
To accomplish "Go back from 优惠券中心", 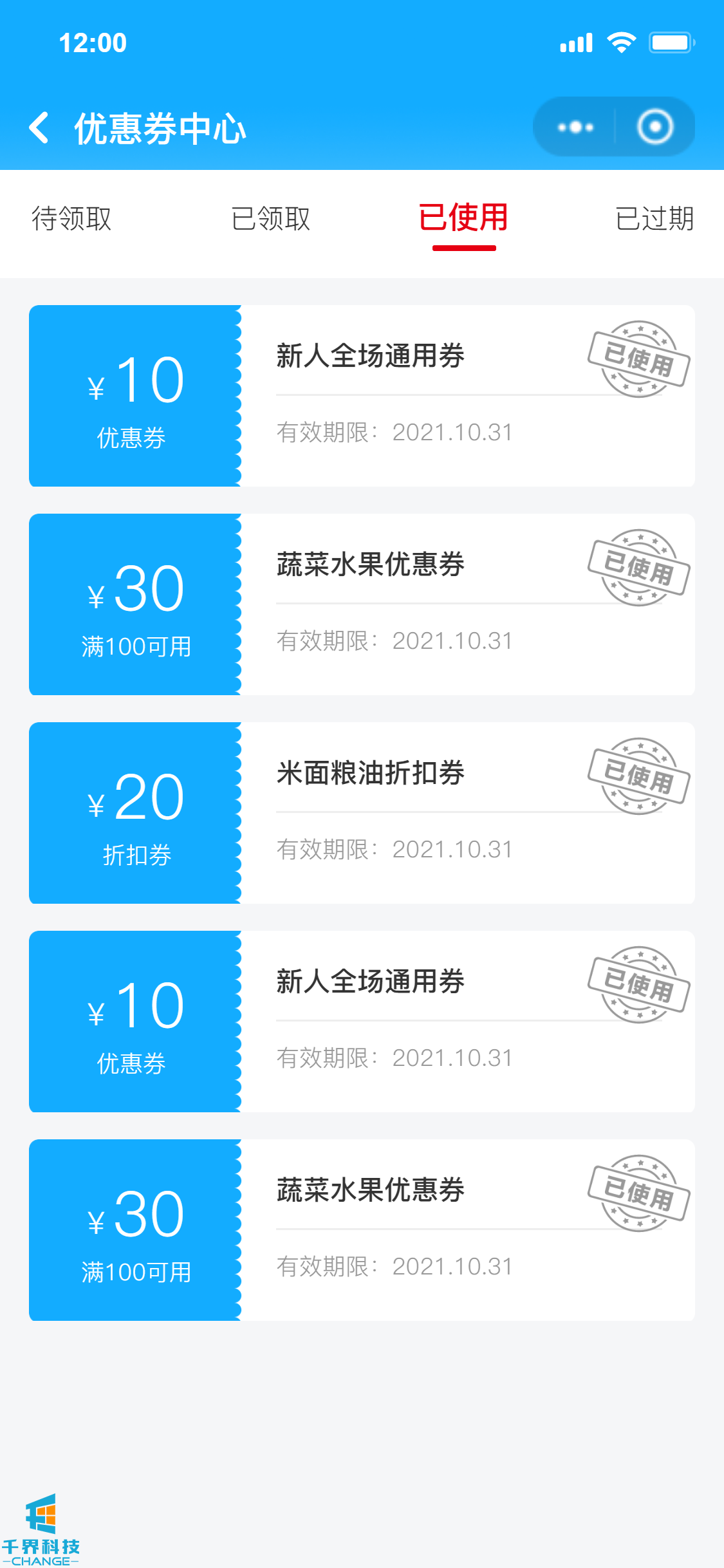I will (x=39, y=127).
